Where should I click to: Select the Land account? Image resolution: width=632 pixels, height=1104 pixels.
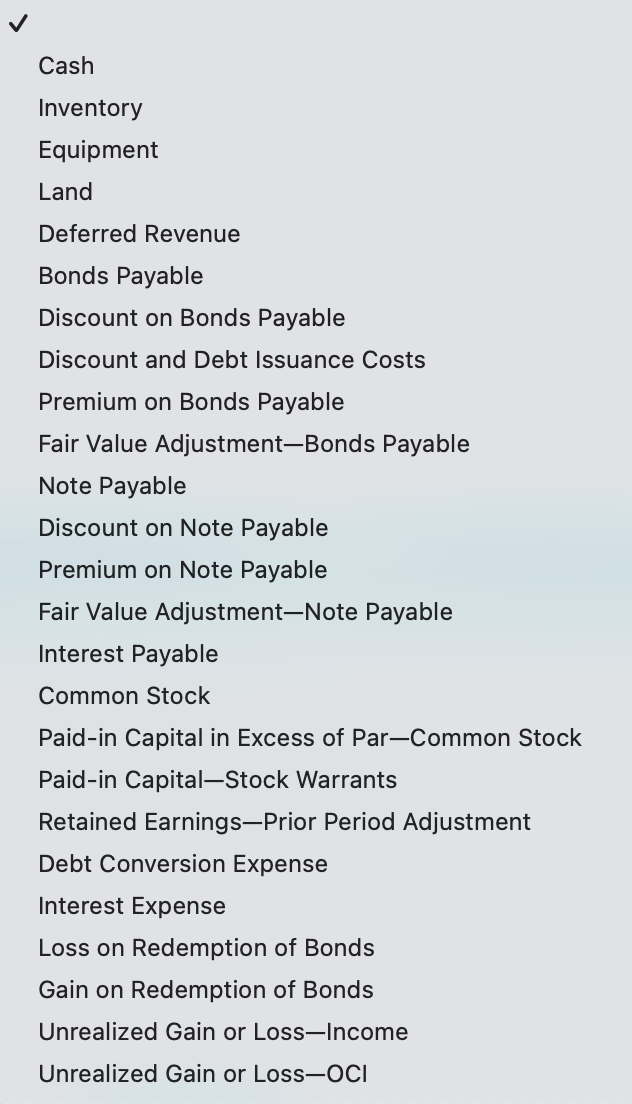click(x=65, y=192)
